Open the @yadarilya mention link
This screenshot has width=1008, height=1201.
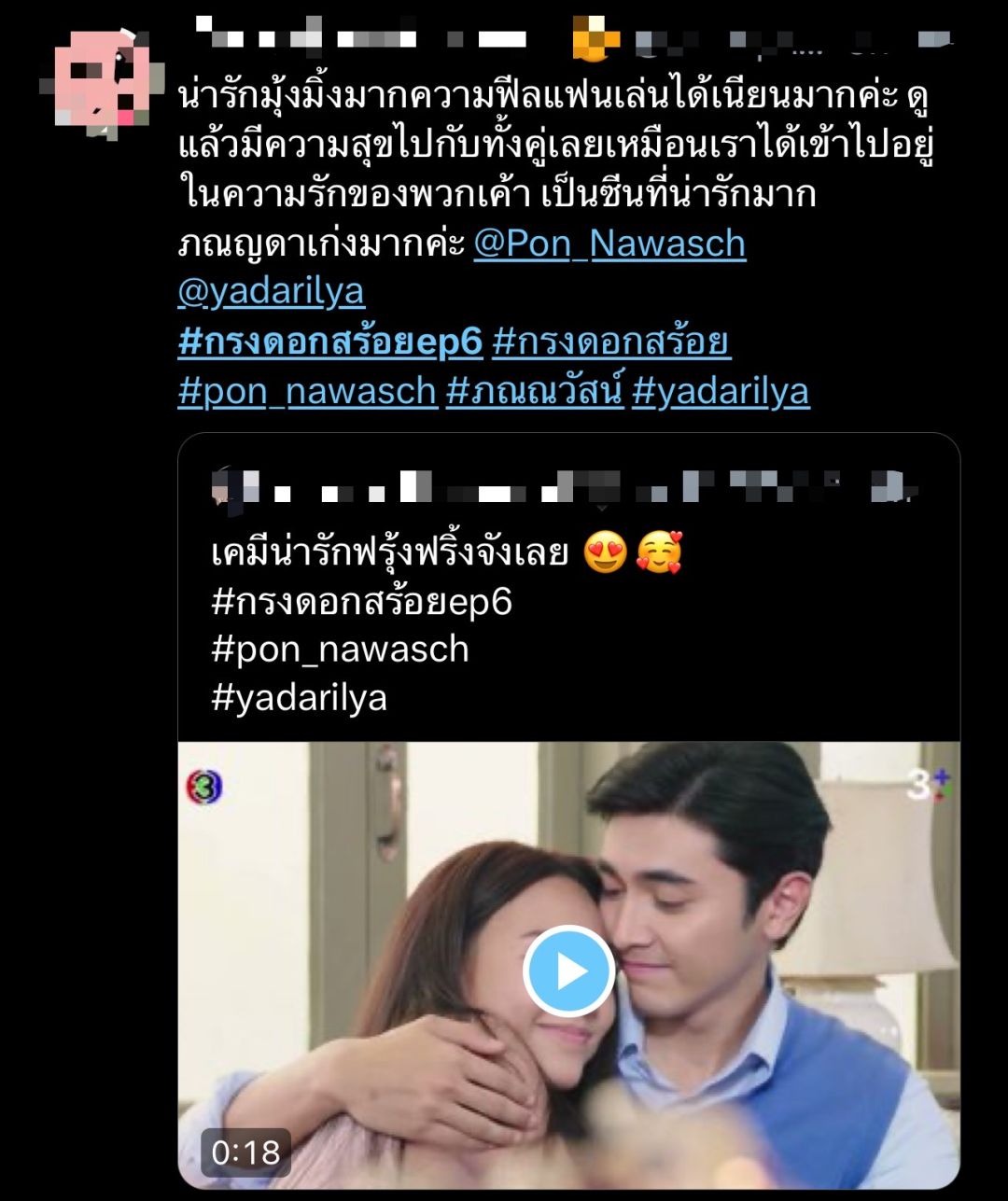271,292
